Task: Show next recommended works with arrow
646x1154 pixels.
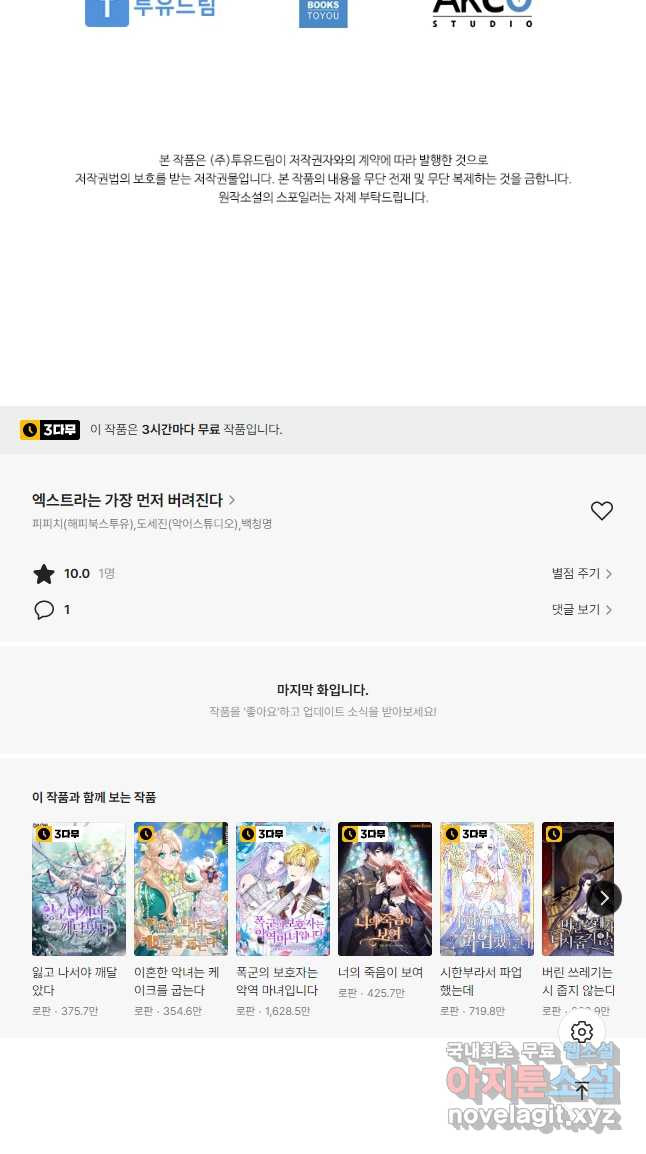Action: (x=604, y=898)
